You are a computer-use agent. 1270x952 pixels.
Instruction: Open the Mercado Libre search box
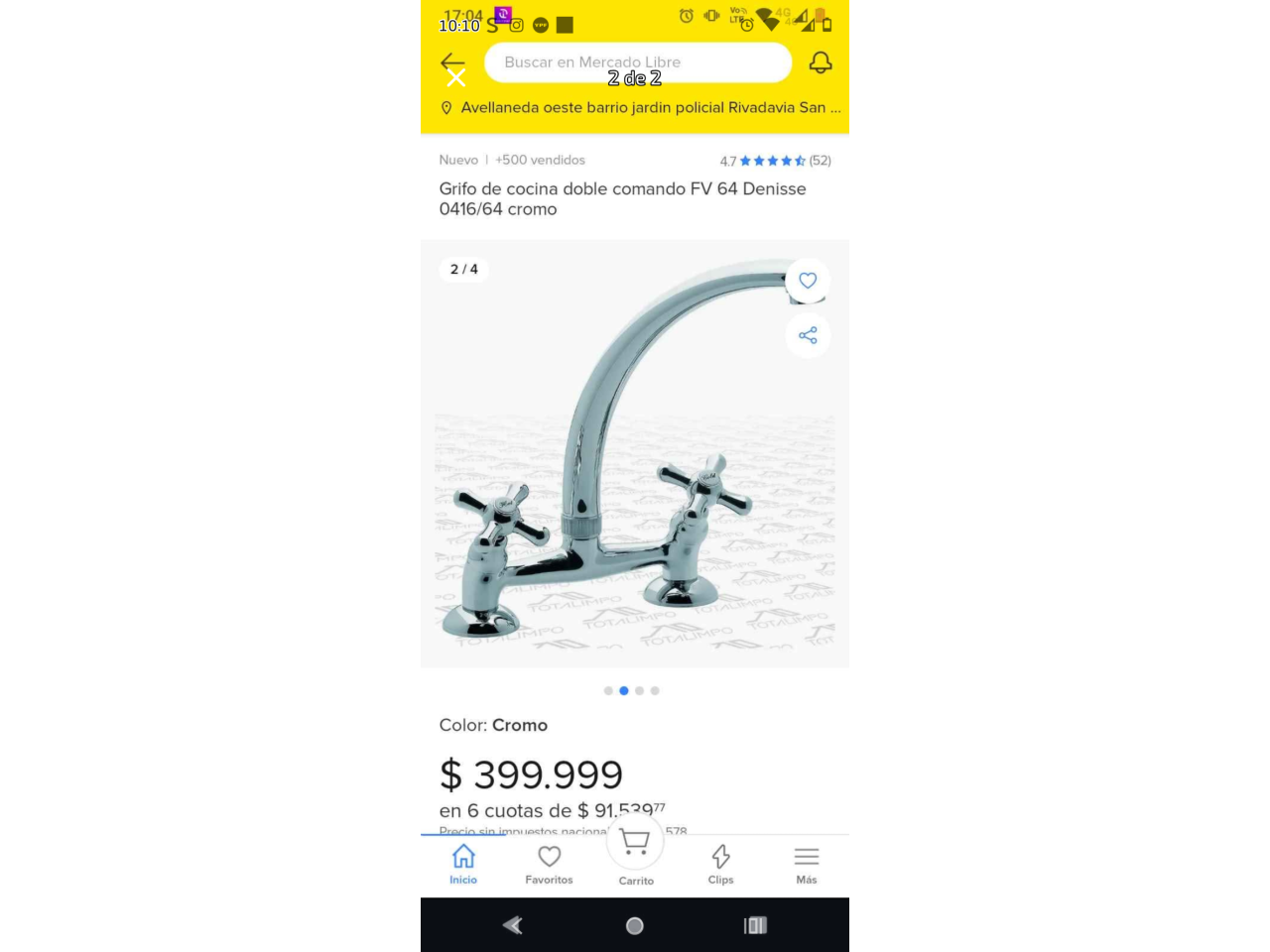tap(637, 62)
